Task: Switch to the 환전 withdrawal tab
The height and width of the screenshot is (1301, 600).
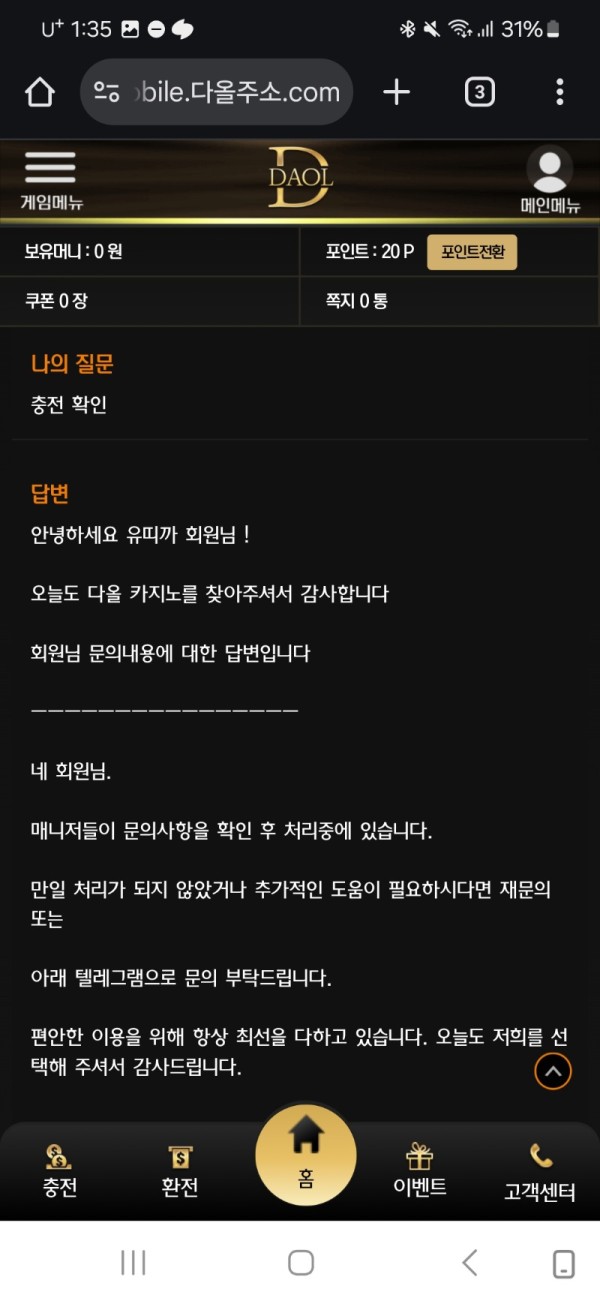Action: click(x=180, y=1172)
